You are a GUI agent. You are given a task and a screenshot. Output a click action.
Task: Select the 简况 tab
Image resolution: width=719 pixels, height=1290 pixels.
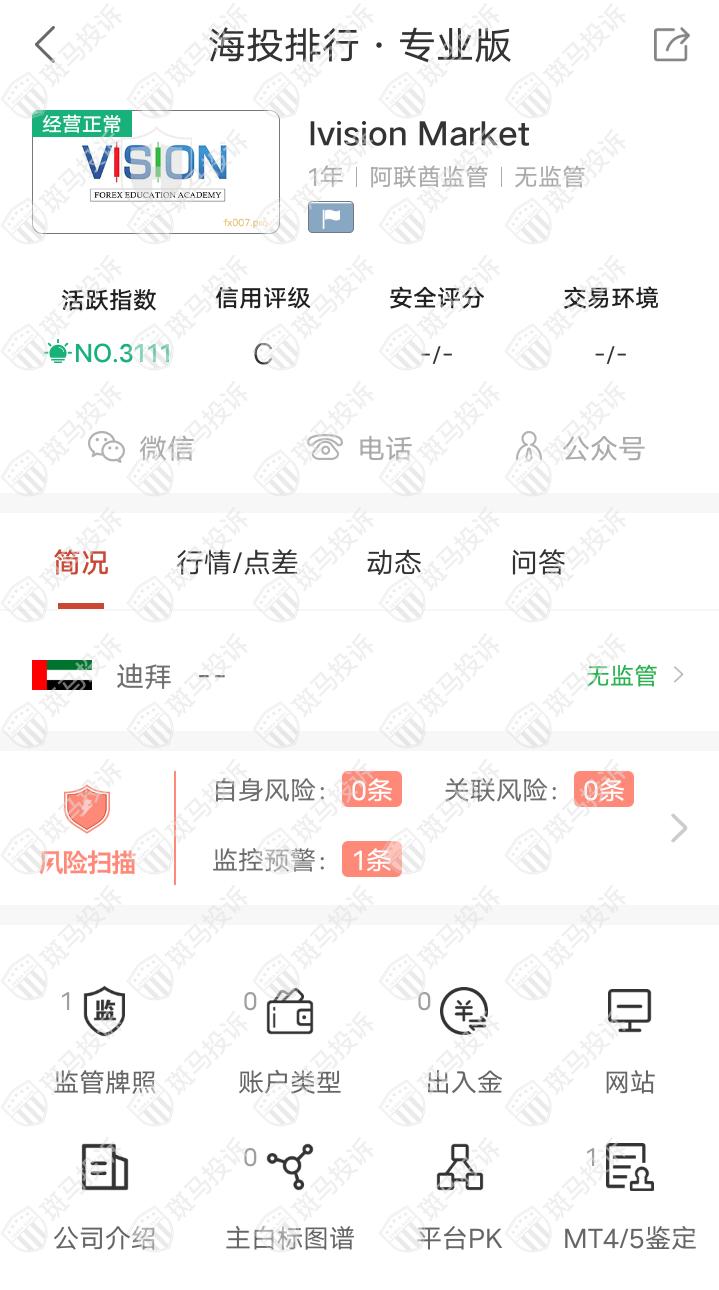tap(81, 563)
